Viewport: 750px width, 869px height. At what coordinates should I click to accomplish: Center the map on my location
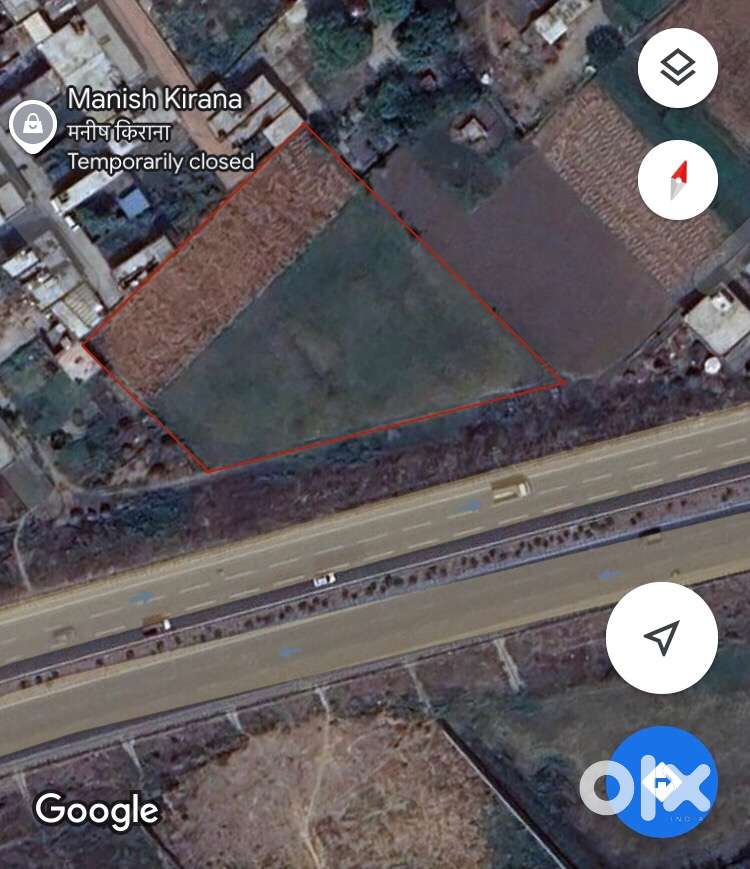click(661, 637)
